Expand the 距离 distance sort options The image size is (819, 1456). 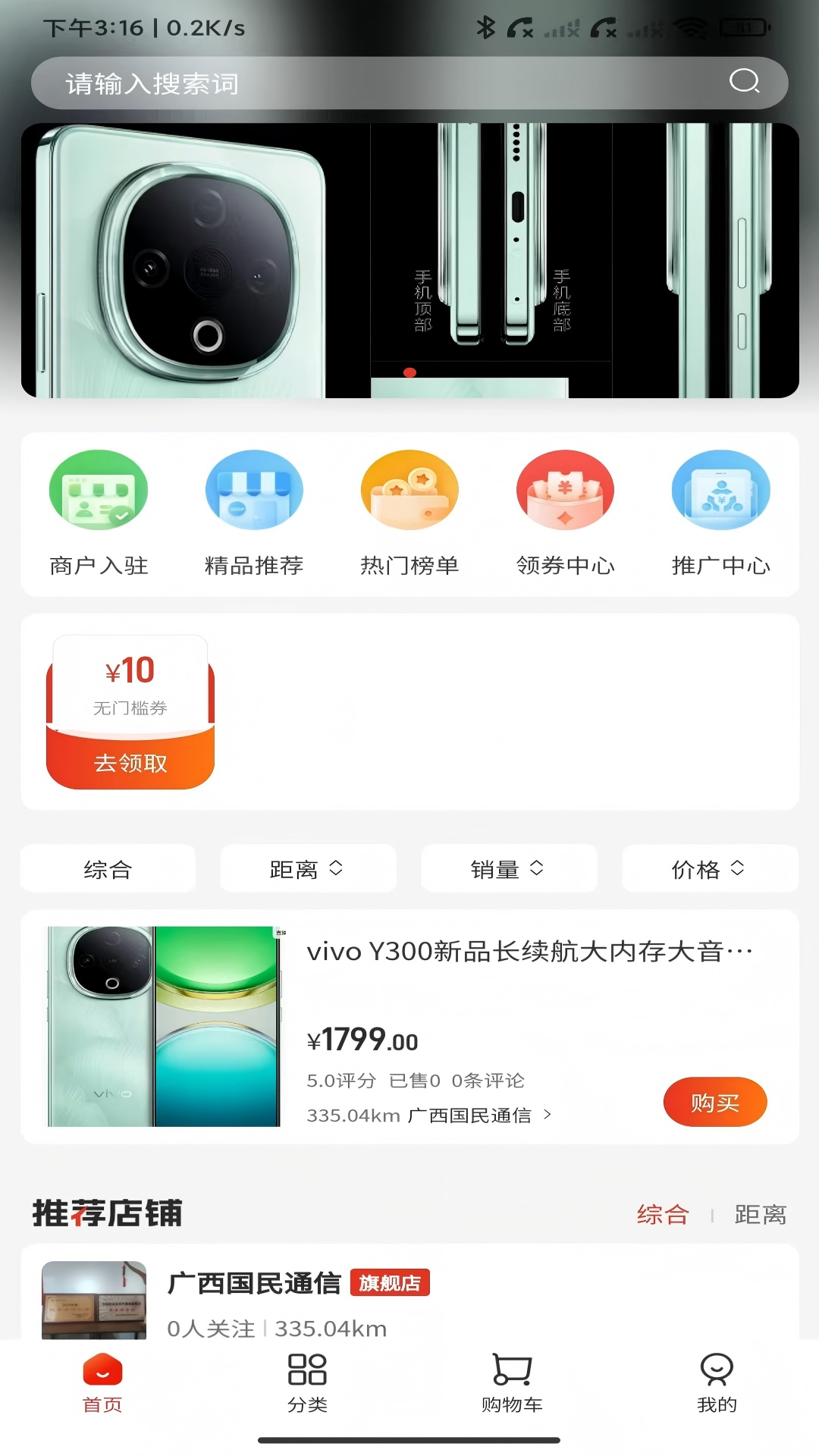(308, 869)
